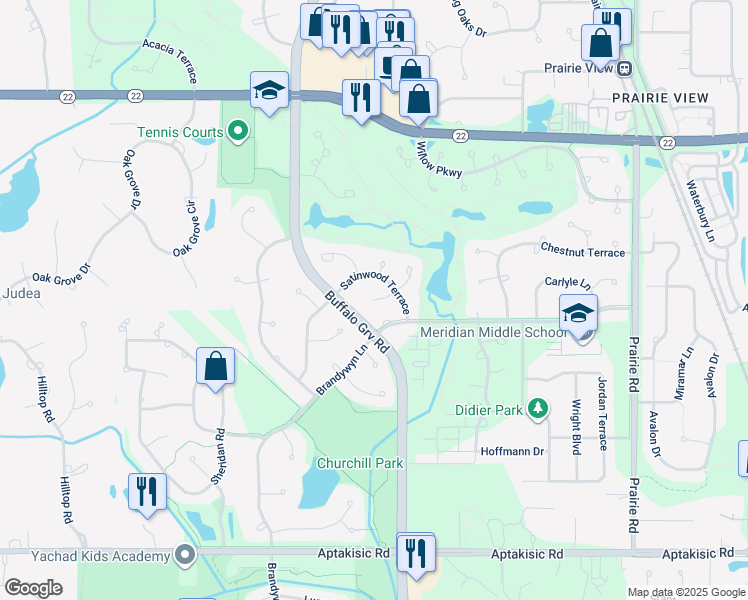Open the Yachad Kids Academy marker
The image size is (748, 600).
(183, 553)
